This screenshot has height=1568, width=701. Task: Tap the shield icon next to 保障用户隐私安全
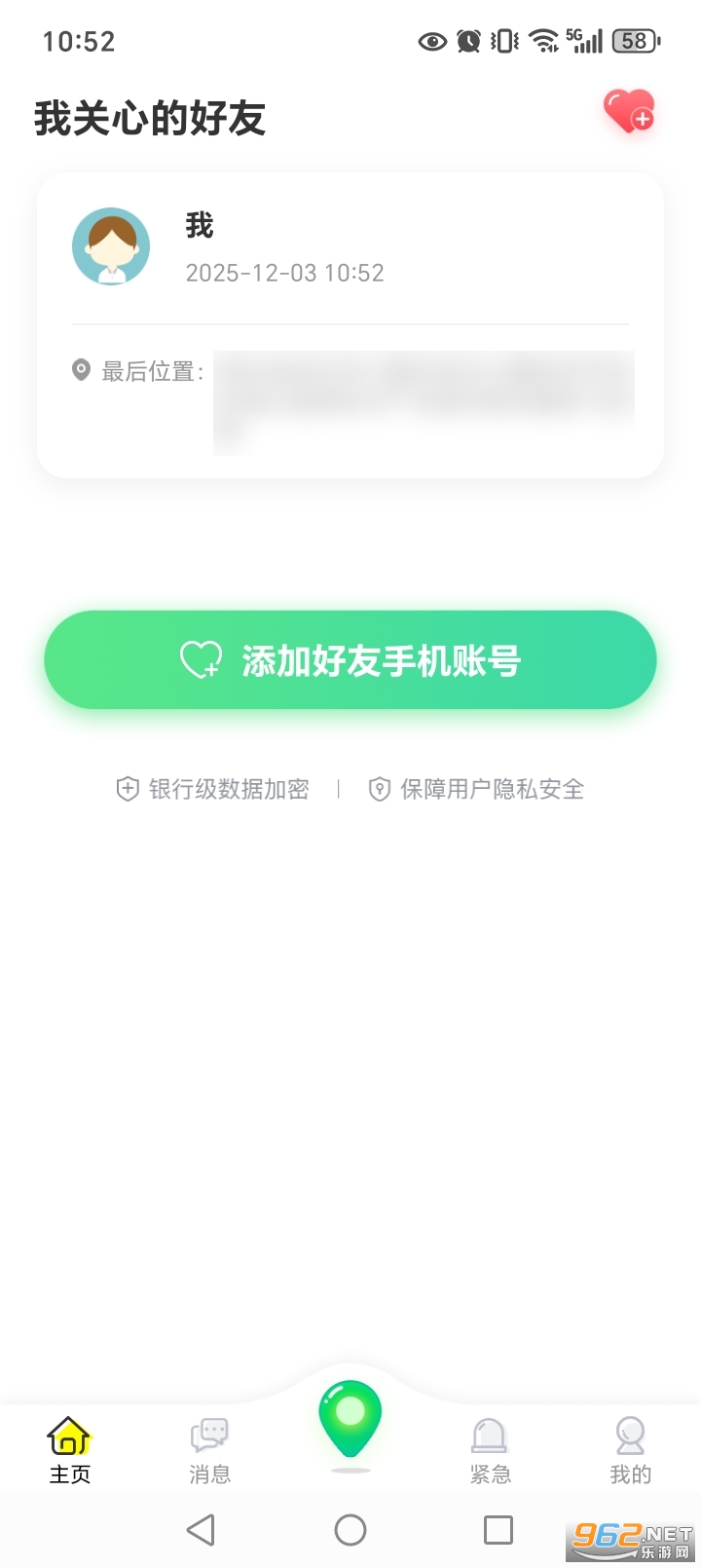(x=380, y=789)
